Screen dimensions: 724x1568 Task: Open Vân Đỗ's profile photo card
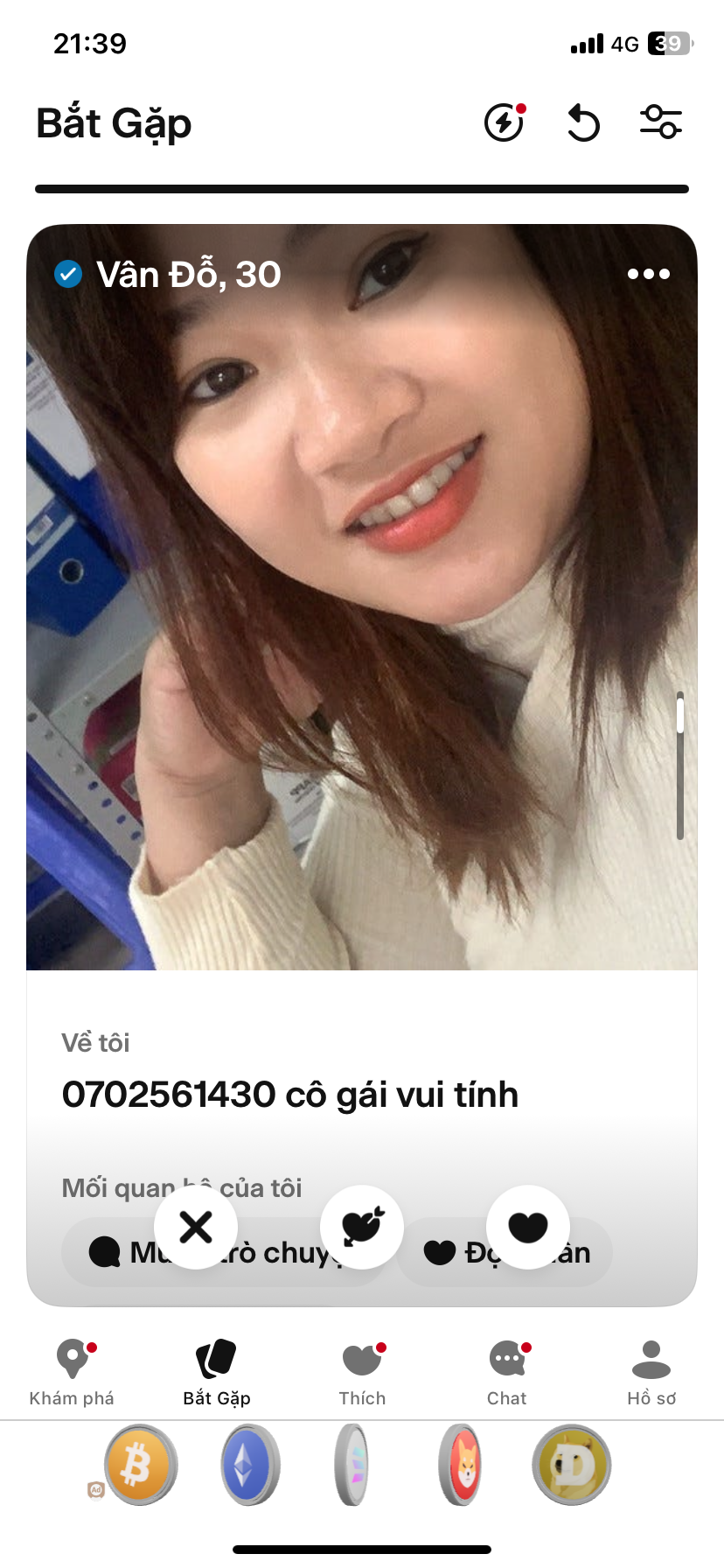[x=362, y=612]
